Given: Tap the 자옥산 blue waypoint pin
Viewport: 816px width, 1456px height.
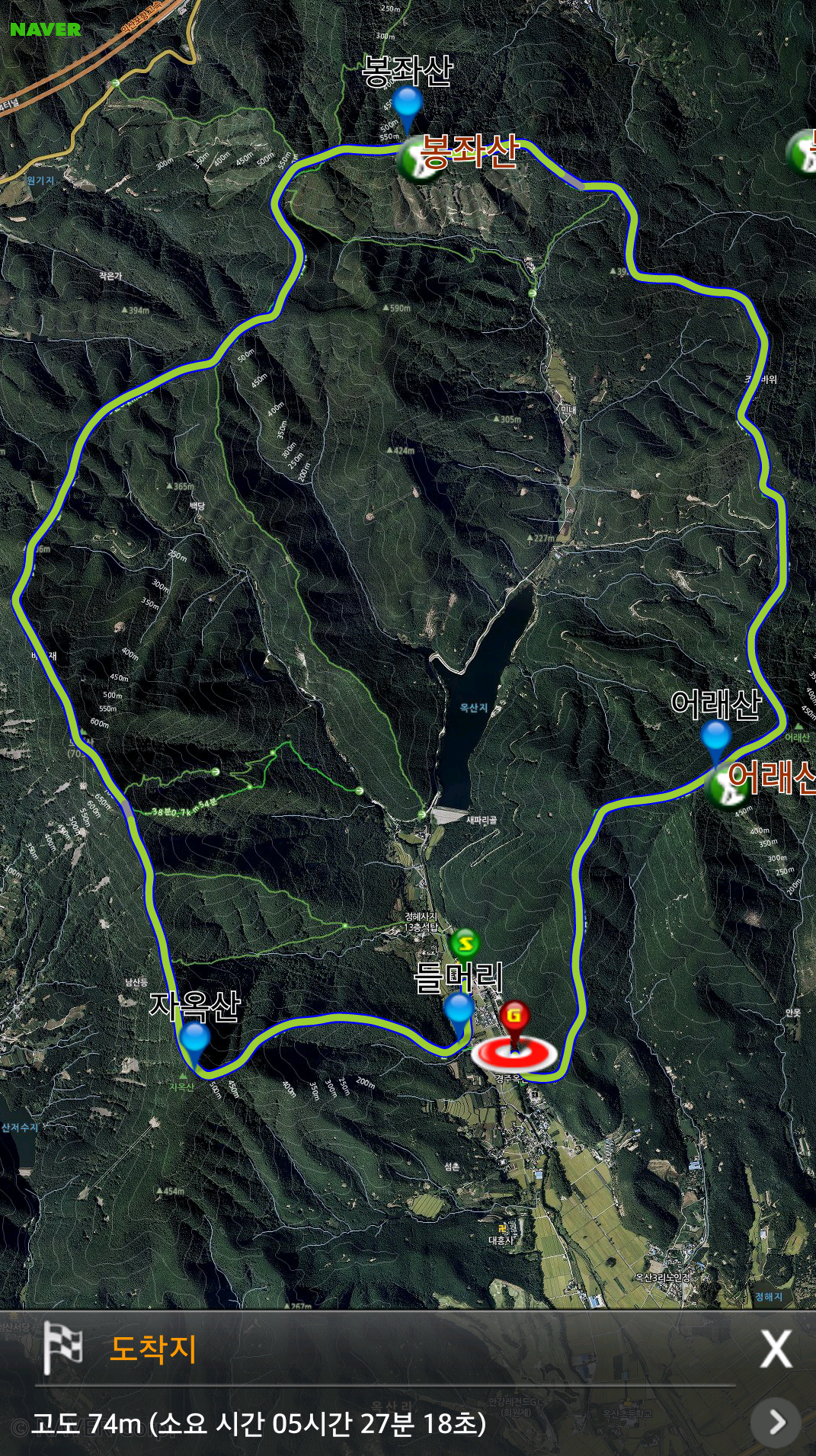Looking at the screenshot, I should point(195,1038).
